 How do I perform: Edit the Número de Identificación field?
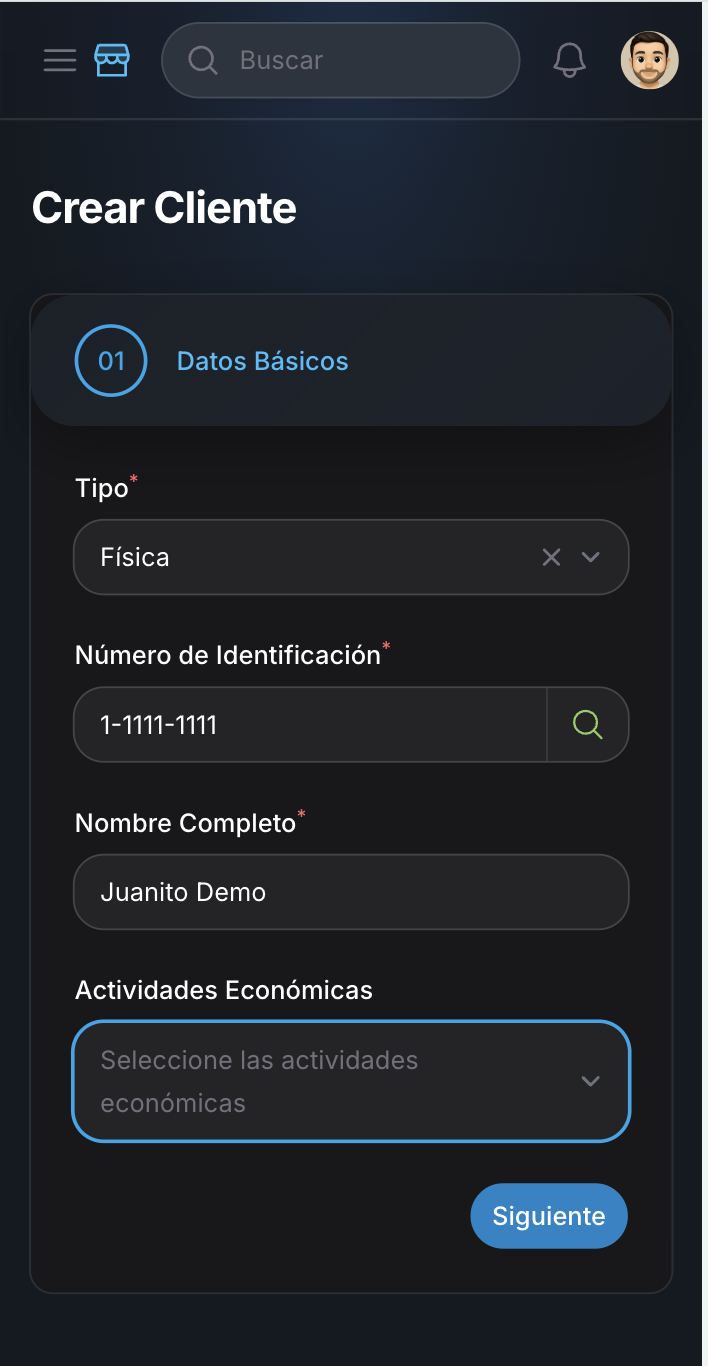pos(310,725)
